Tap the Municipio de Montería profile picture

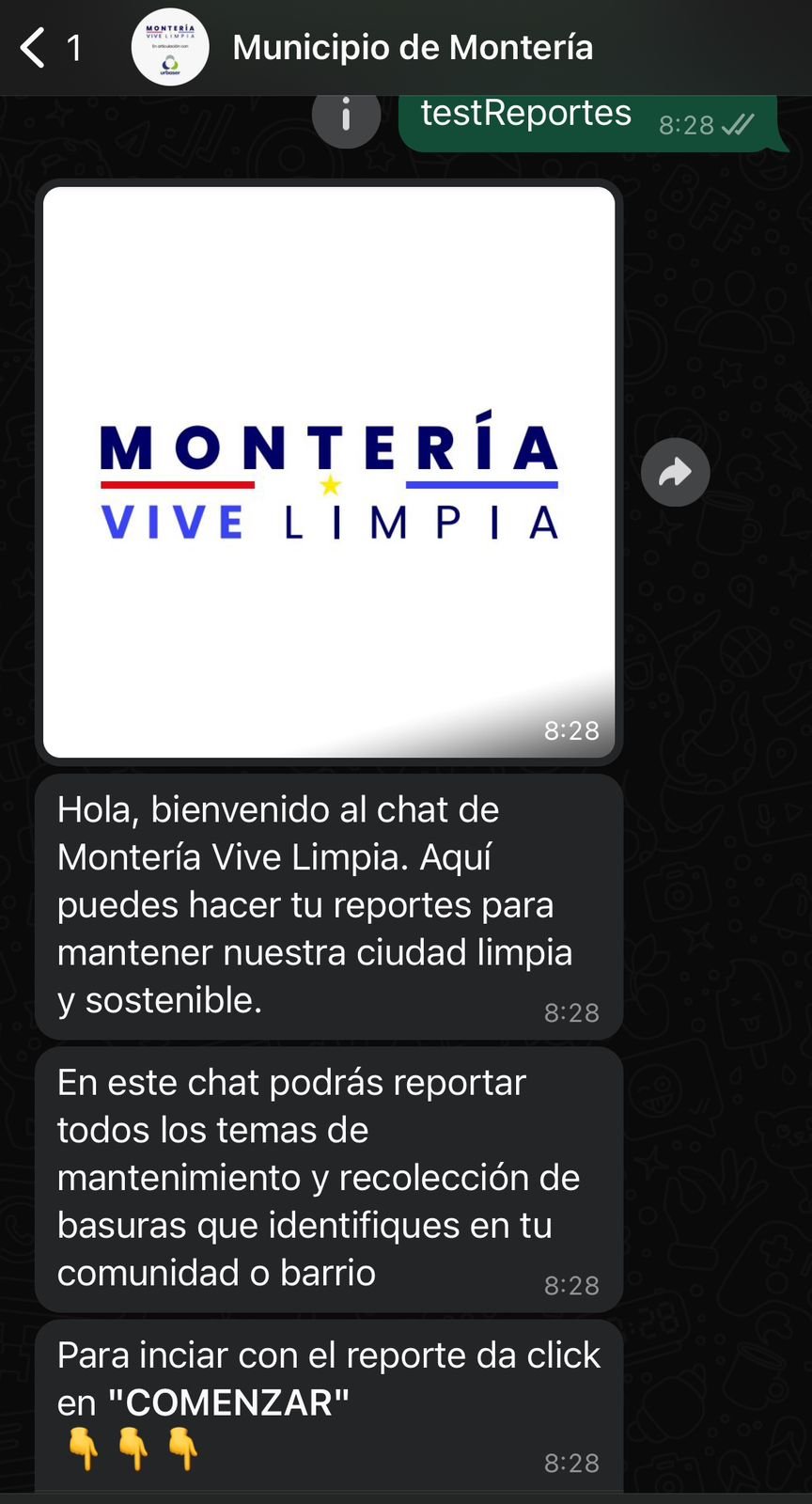[x=170, y=47]
